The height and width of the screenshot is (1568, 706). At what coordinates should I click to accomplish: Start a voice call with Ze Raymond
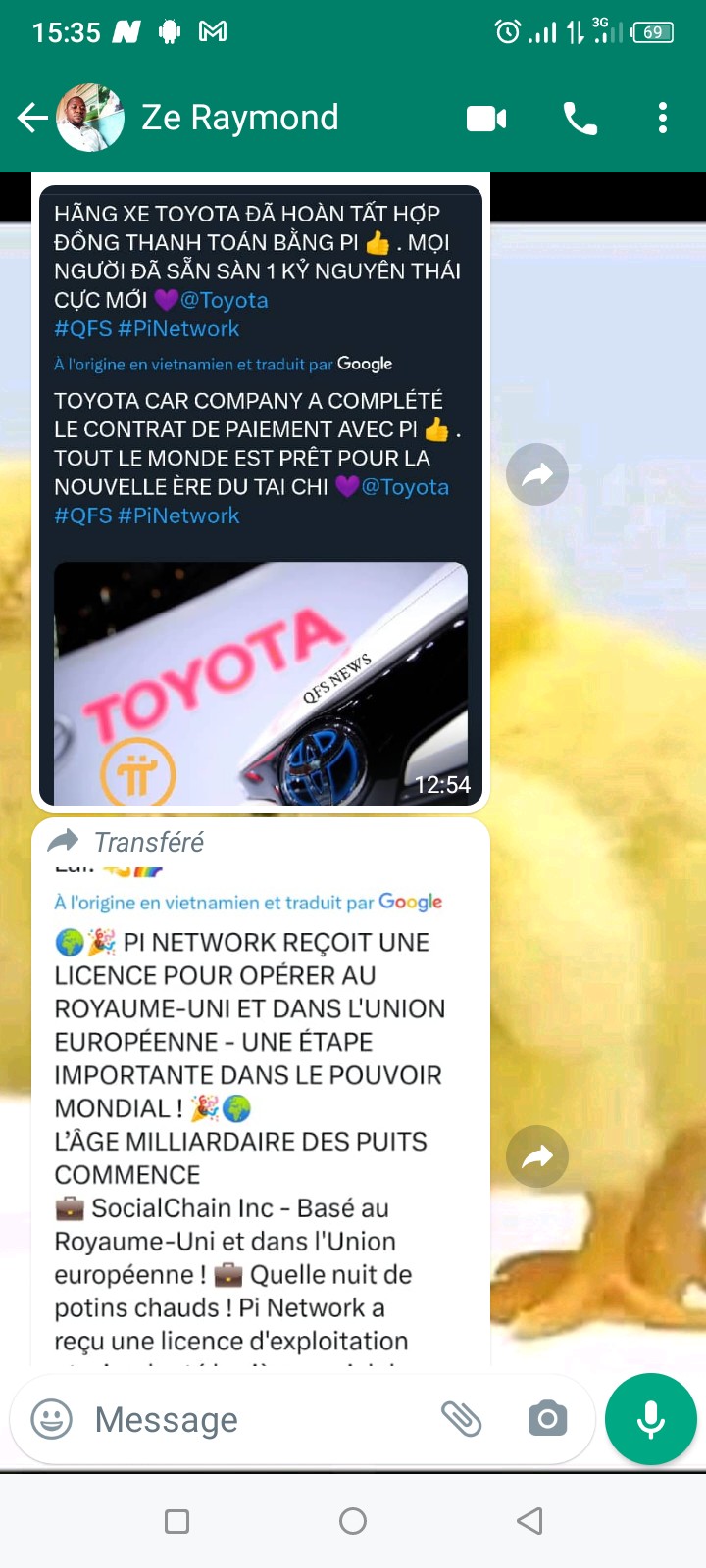click(x=580, y=119)
